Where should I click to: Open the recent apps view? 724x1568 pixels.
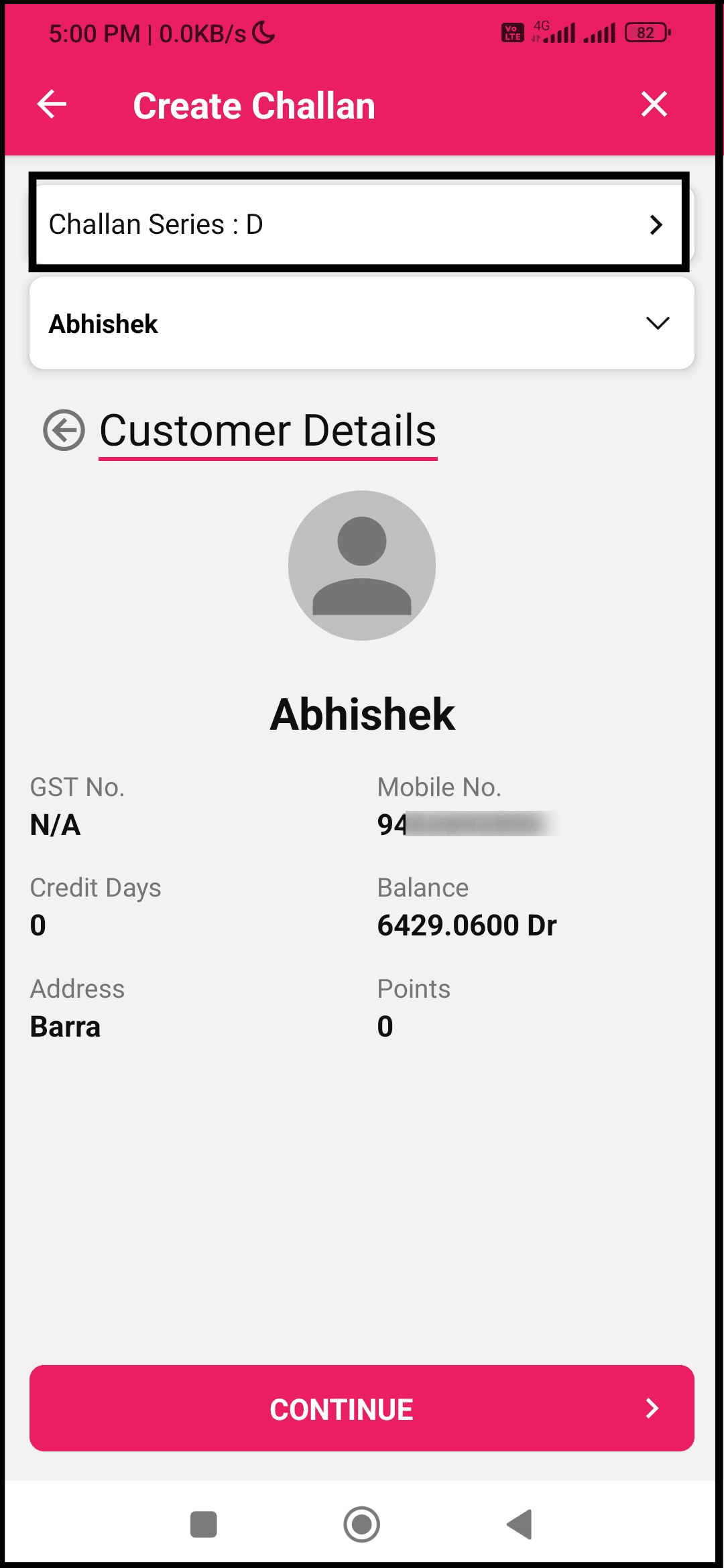click(204, 1524)
